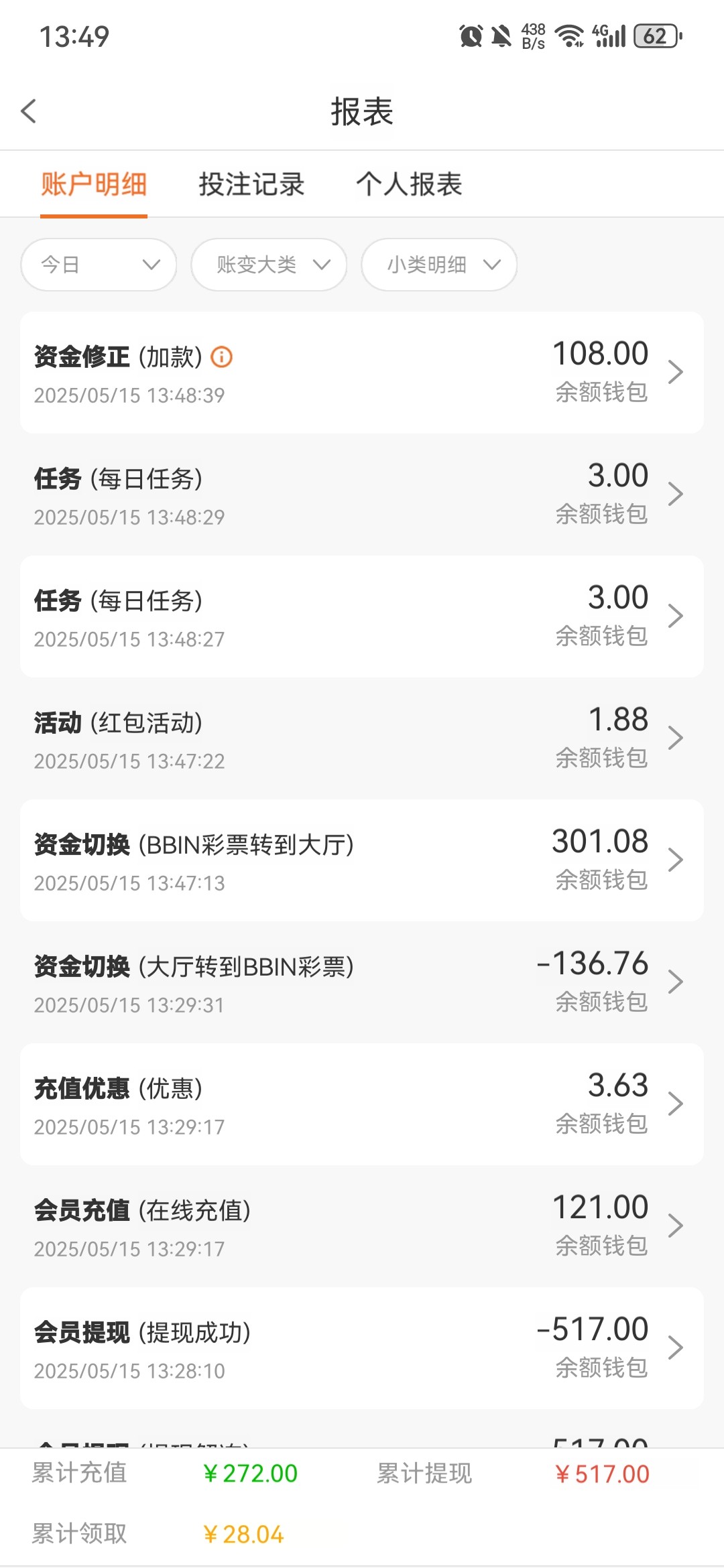Open the 会员提现 (提现成功) -517.00 record
Screen dimensions: 724x1568
coord(362,1348)
